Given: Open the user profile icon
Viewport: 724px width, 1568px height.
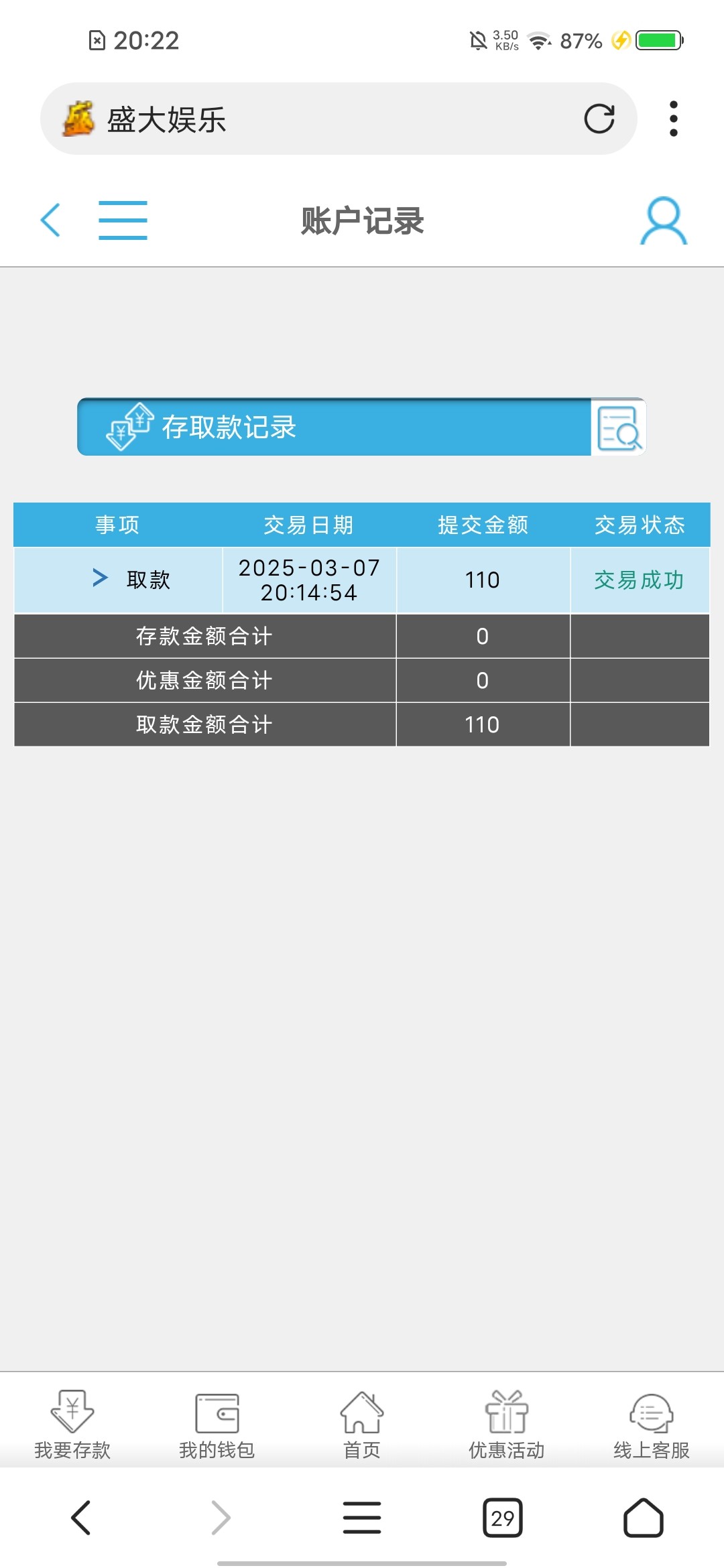Looking at the screenshot, I should (663, 220).
